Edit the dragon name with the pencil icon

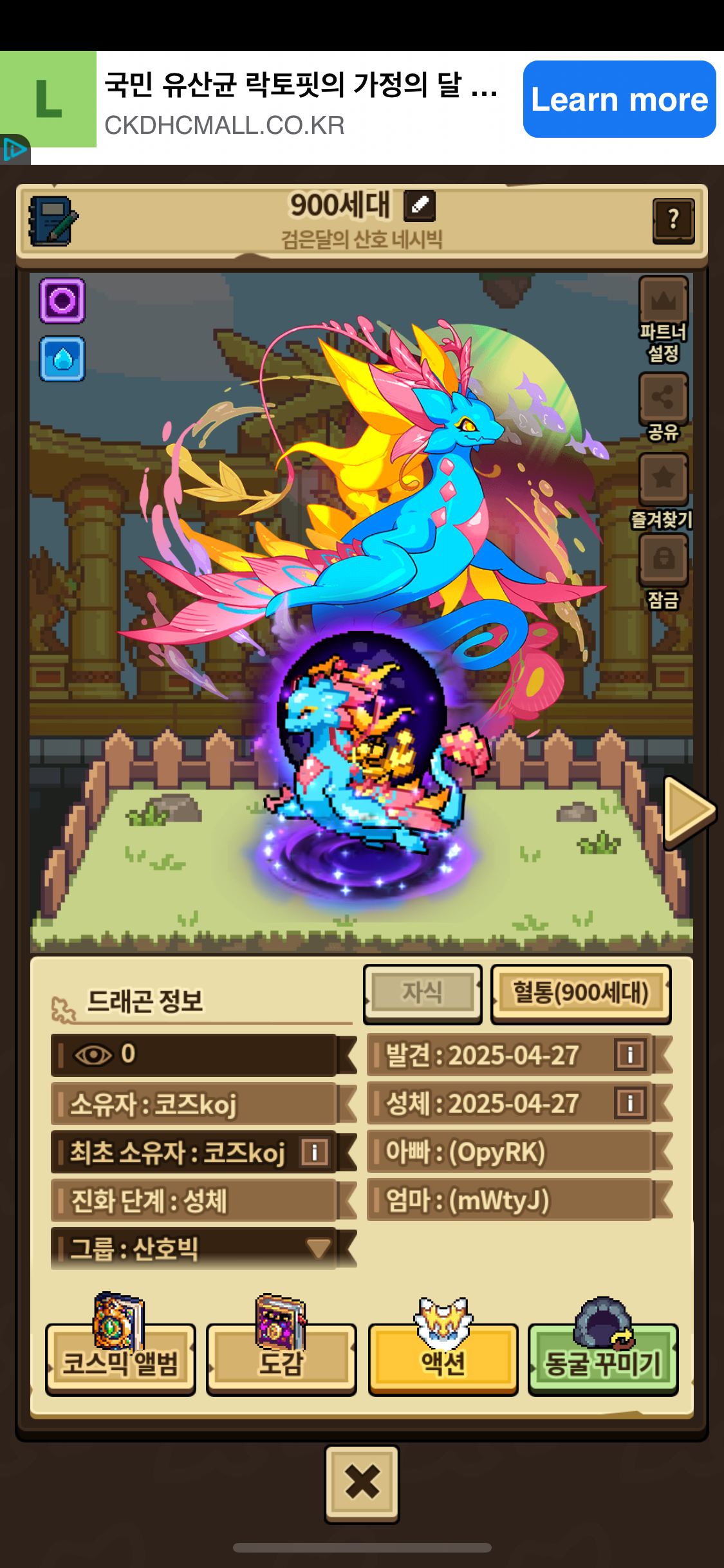click(x=419, y=205)
